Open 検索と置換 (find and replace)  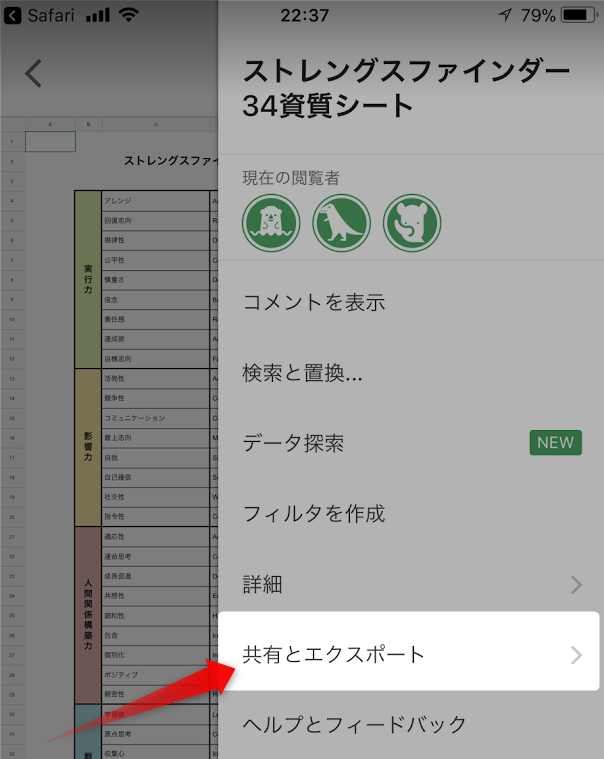coord(302,373)
